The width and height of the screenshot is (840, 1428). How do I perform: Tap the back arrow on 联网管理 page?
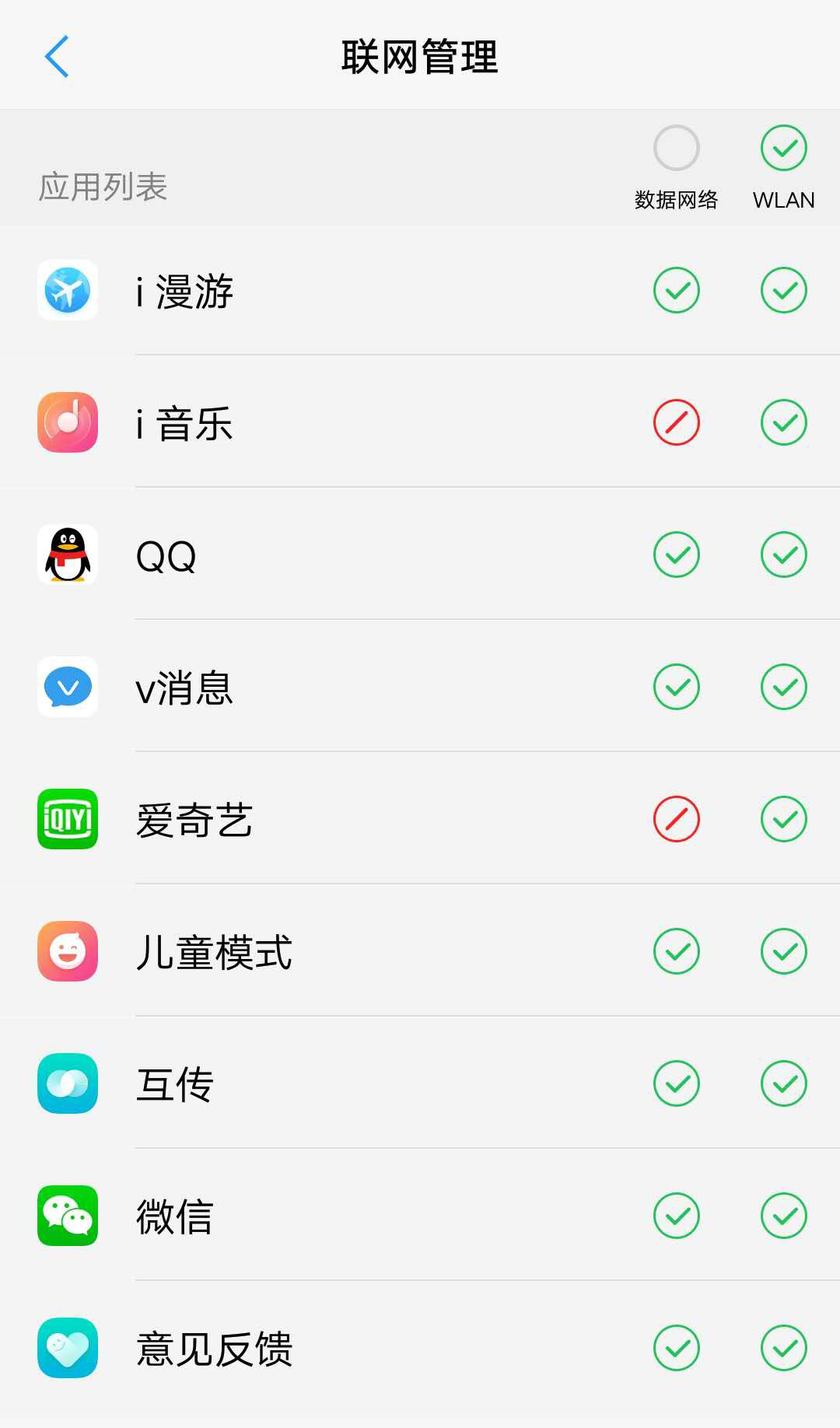54,57
